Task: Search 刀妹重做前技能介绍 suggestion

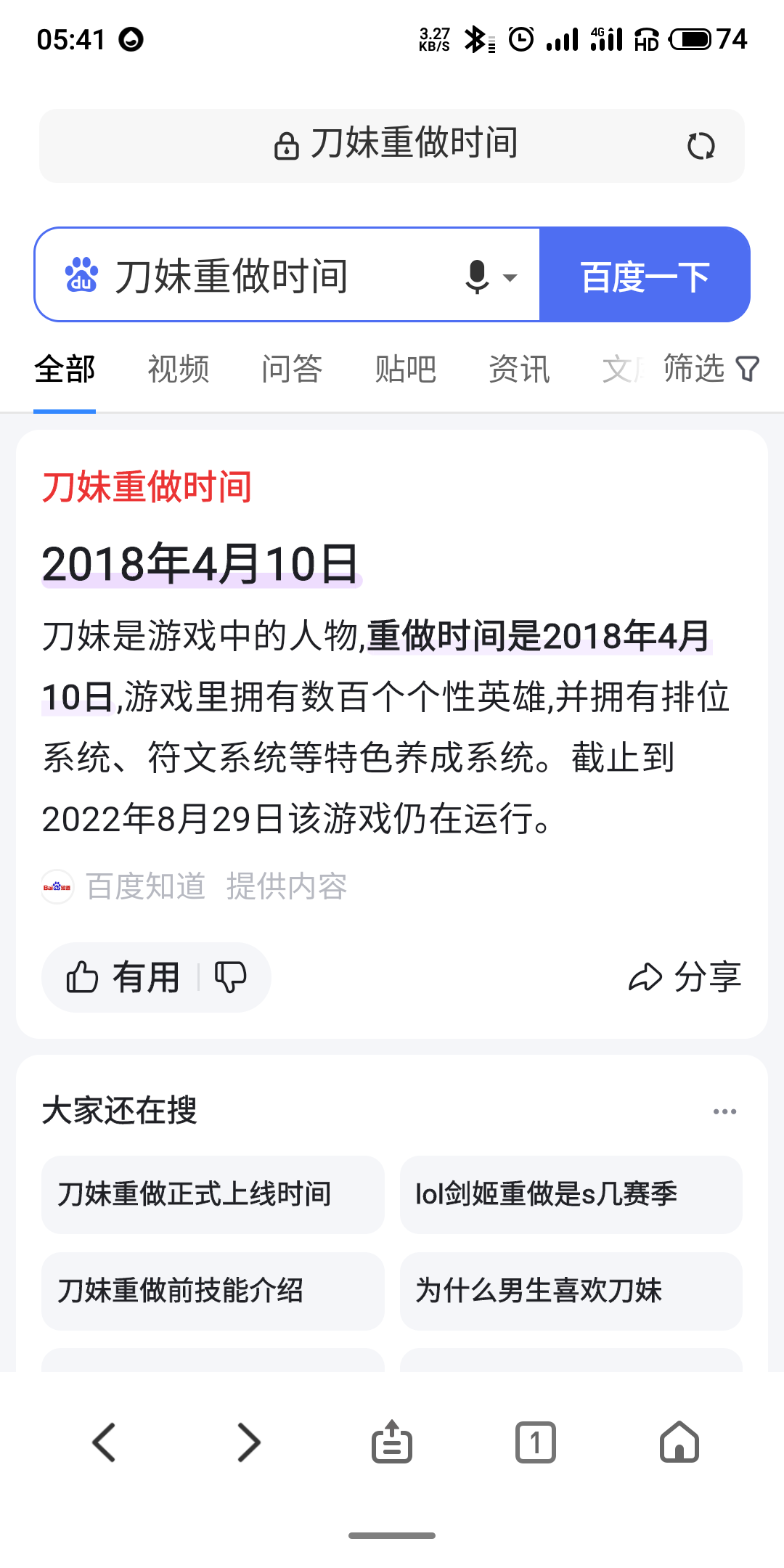Action: [213, 1291]
